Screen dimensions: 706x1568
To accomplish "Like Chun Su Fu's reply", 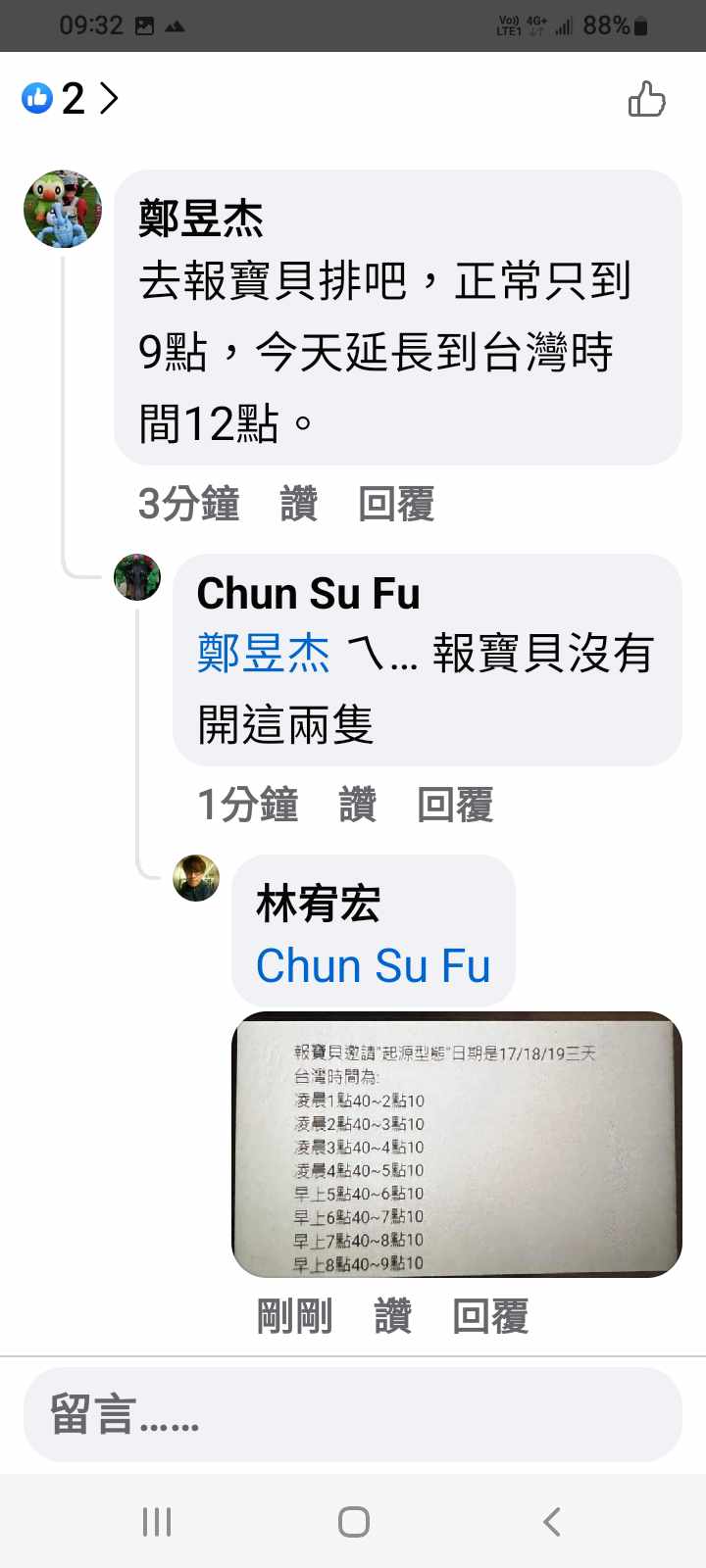I will tap(358, 805).
